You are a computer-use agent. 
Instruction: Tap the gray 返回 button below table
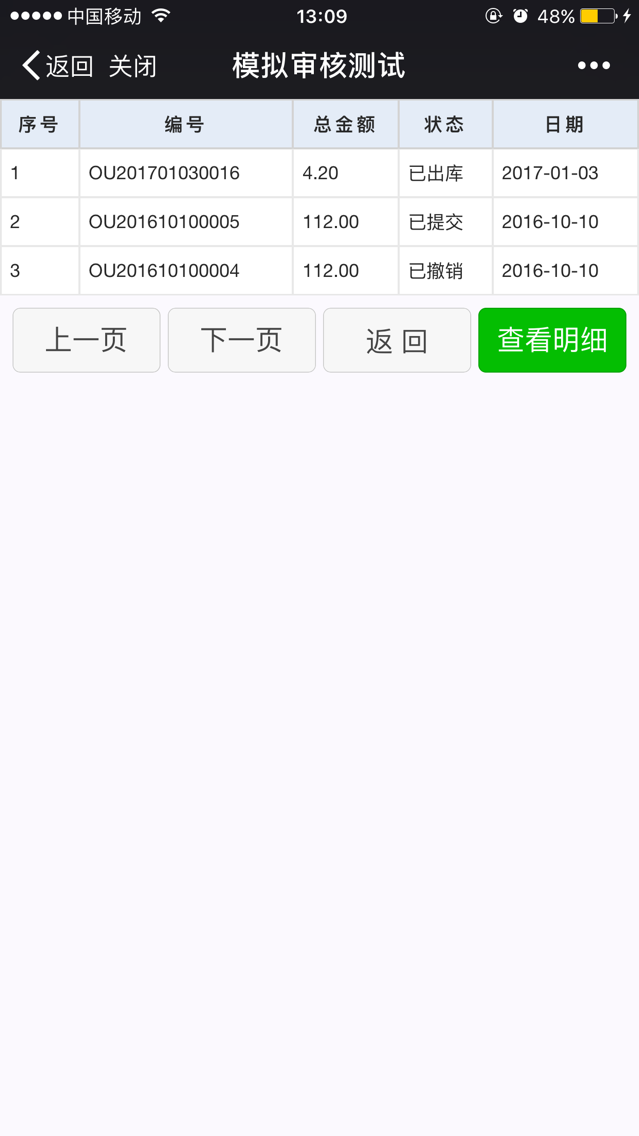pos(397,340)
